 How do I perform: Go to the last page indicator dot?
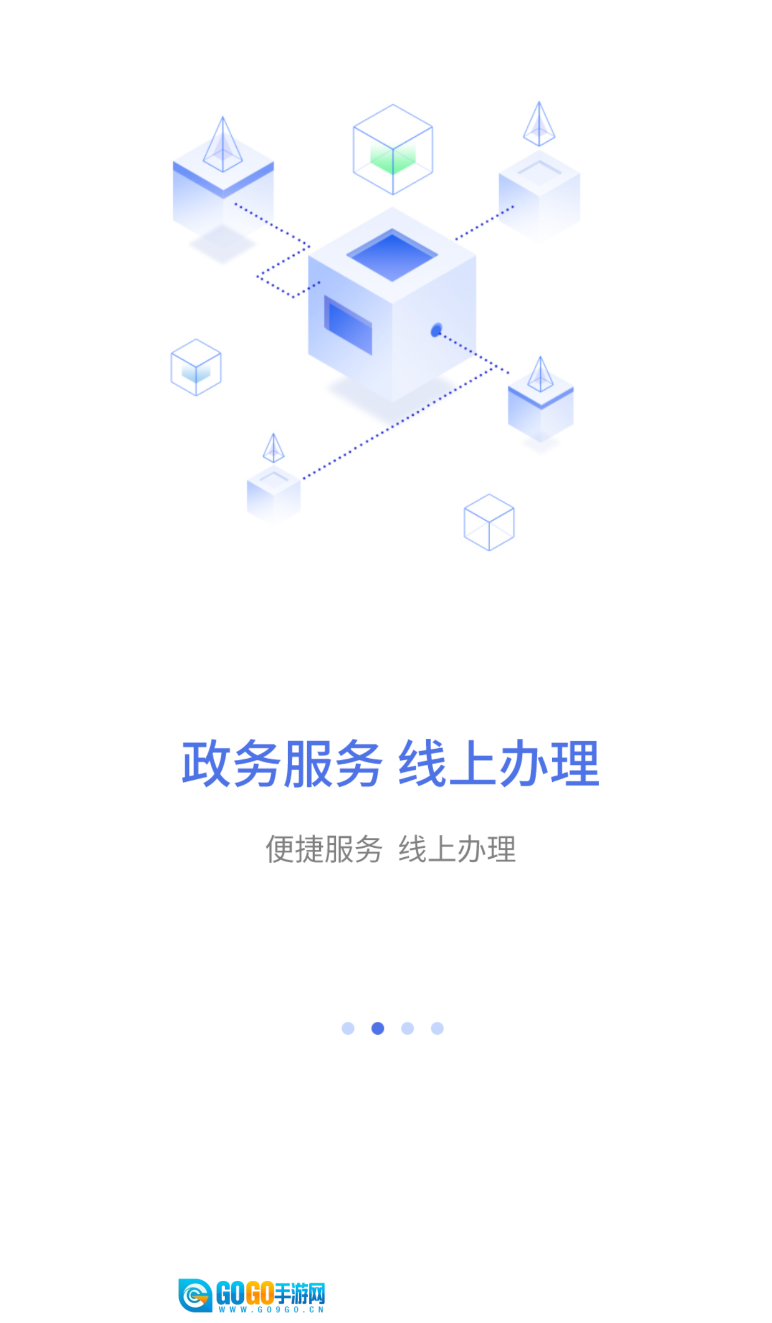pyautogui.click(x=437, y=1028)
